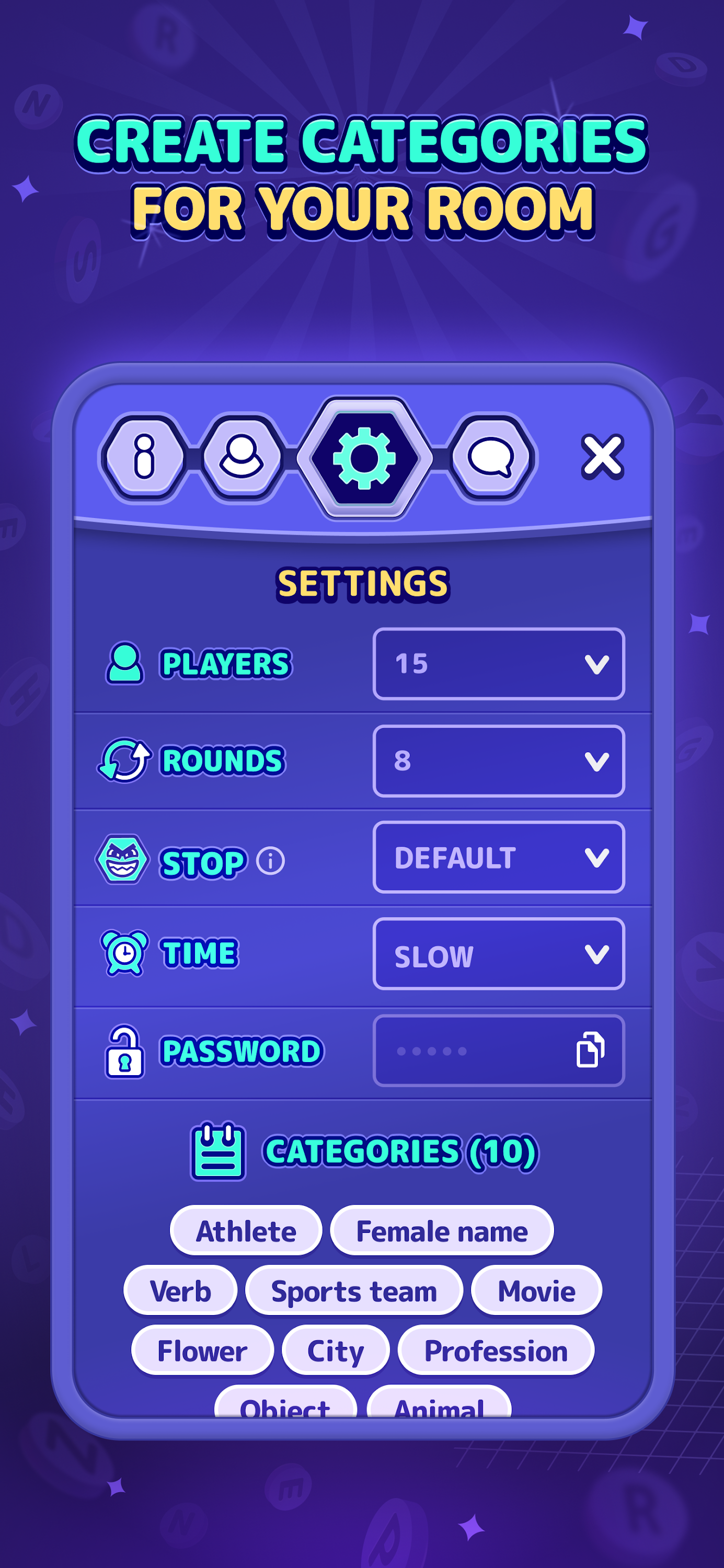Click the alarm clock Time icon
The image size is (724, 1568).
tap(124, 953)
